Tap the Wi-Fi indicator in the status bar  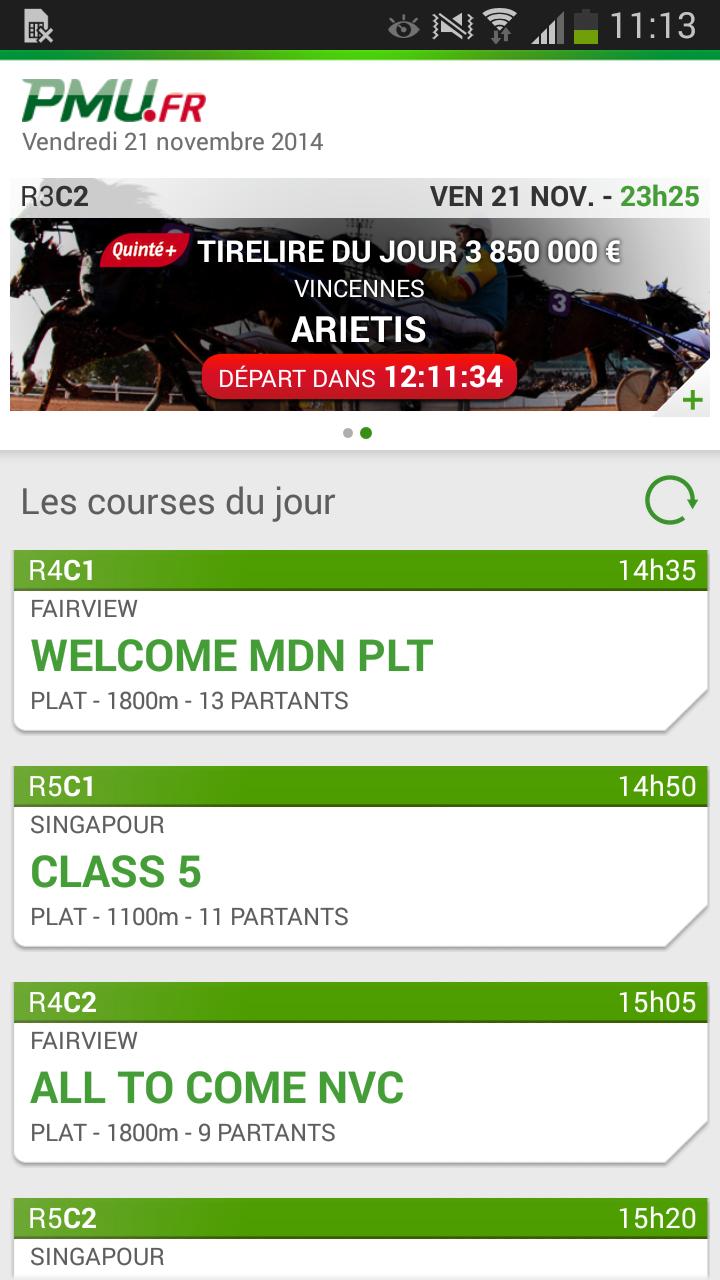(x=498, y=29)
